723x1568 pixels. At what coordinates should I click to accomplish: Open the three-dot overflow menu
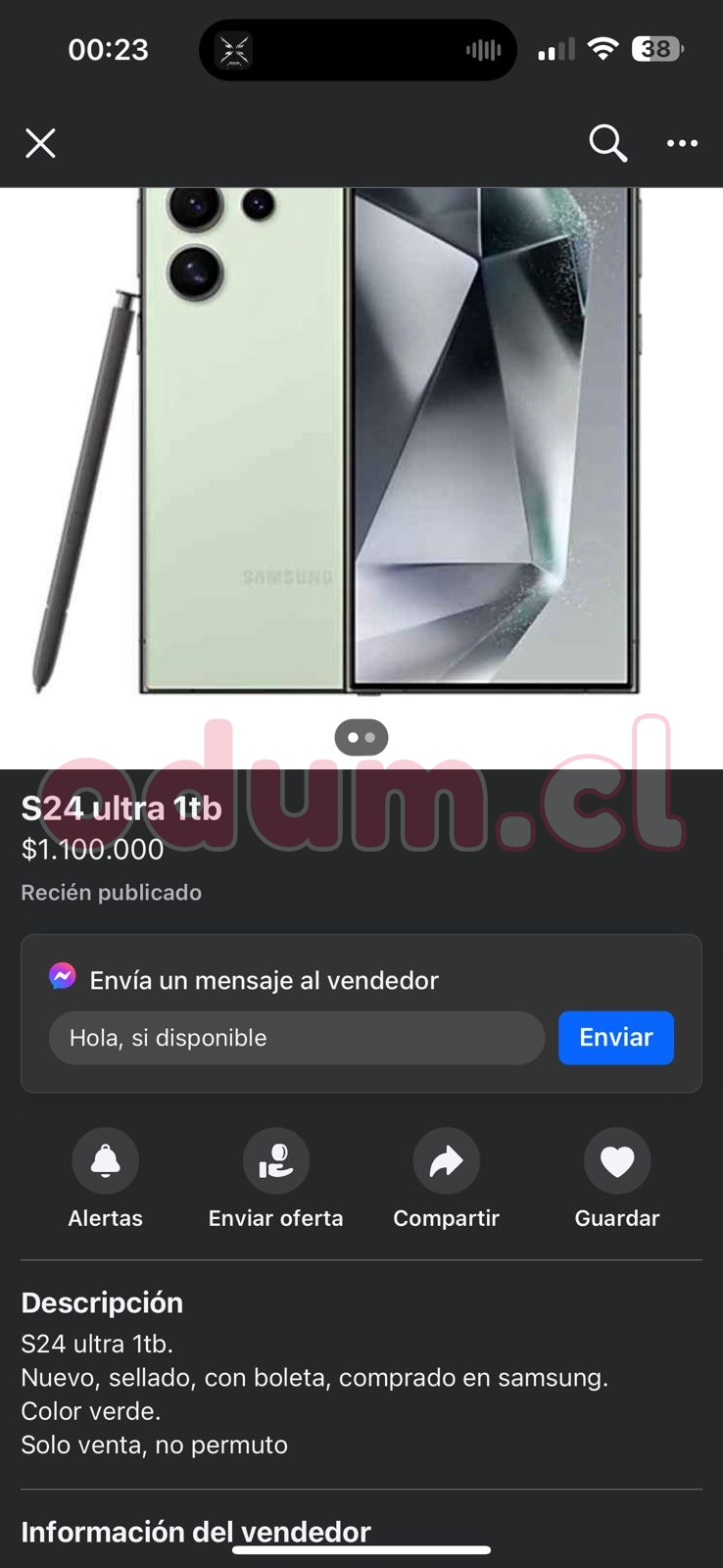pos(682,143)
